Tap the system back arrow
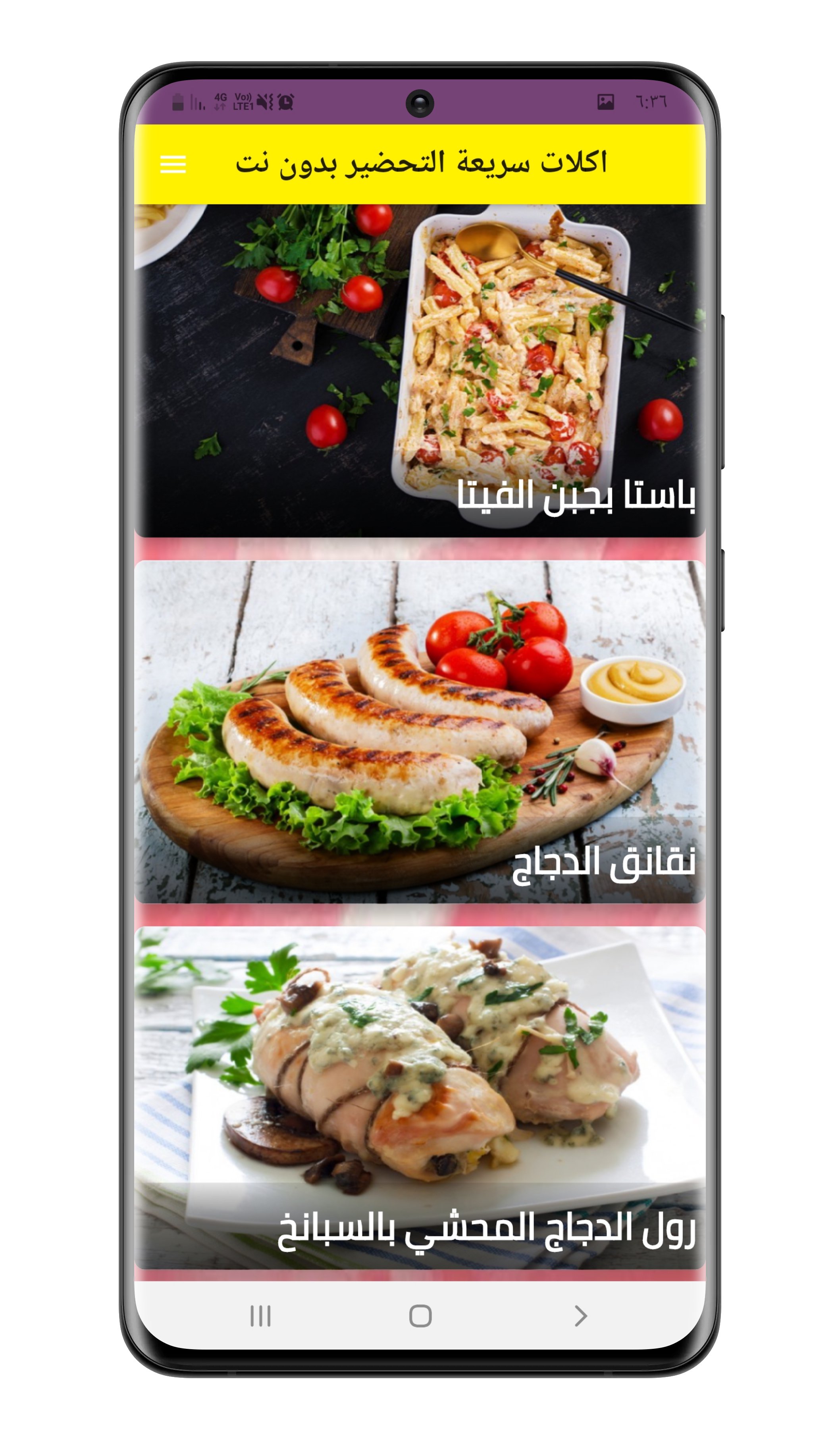 (x=580, y=1315)
